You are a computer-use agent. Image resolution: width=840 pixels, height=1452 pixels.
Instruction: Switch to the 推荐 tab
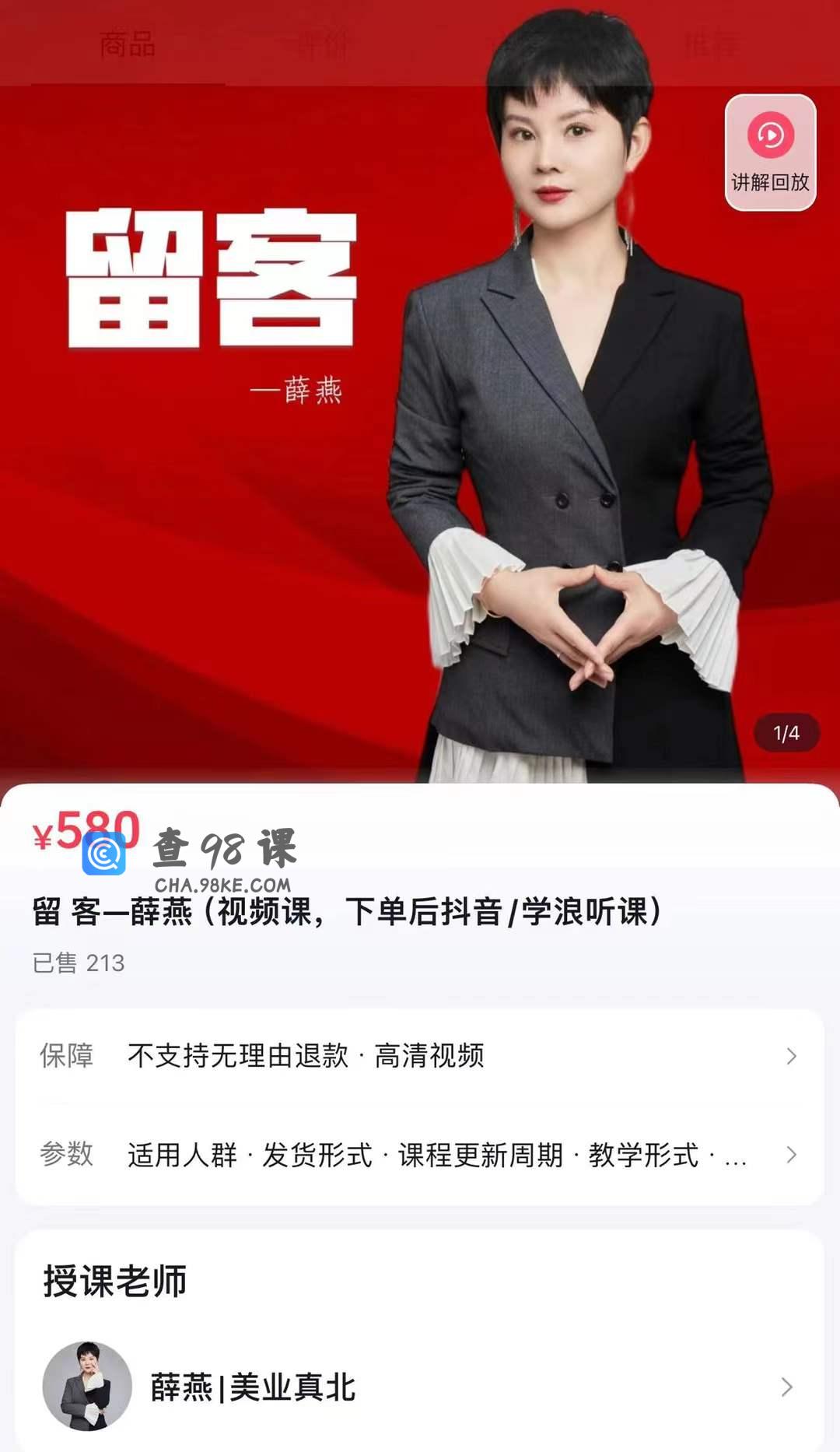[x=711, y=44]
